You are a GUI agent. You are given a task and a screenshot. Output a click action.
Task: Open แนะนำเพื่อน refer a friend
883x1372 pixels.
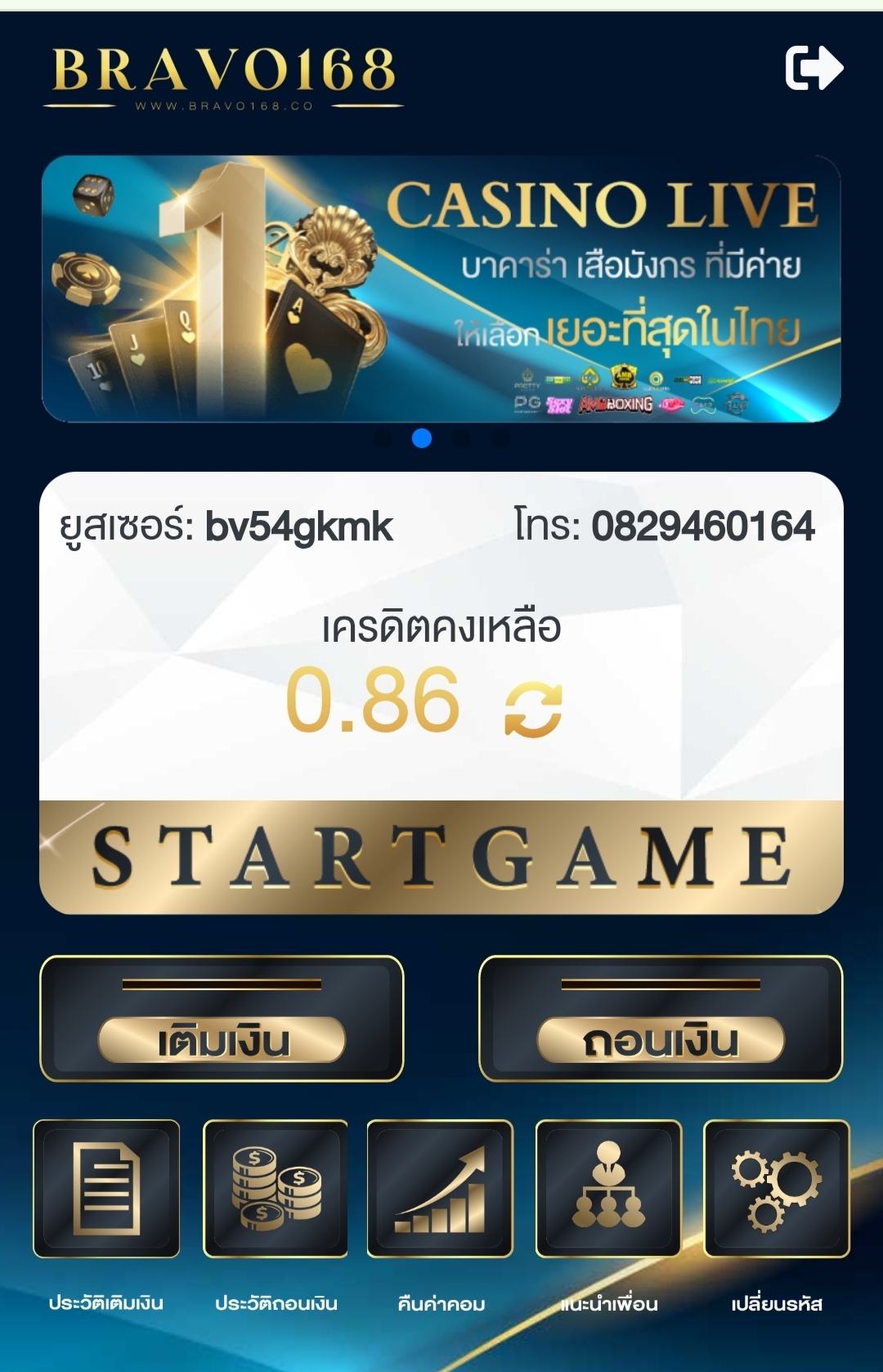pyautogui.click(x=608, y=1188)
